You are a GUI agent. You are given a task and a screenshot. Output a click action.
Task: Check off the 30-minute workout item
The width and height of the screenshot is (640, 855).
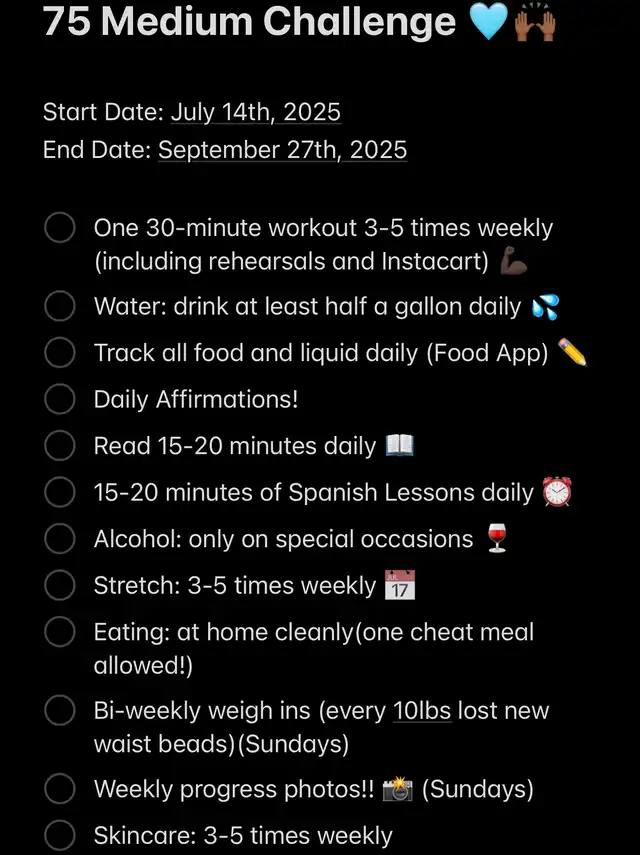point(60,228)
